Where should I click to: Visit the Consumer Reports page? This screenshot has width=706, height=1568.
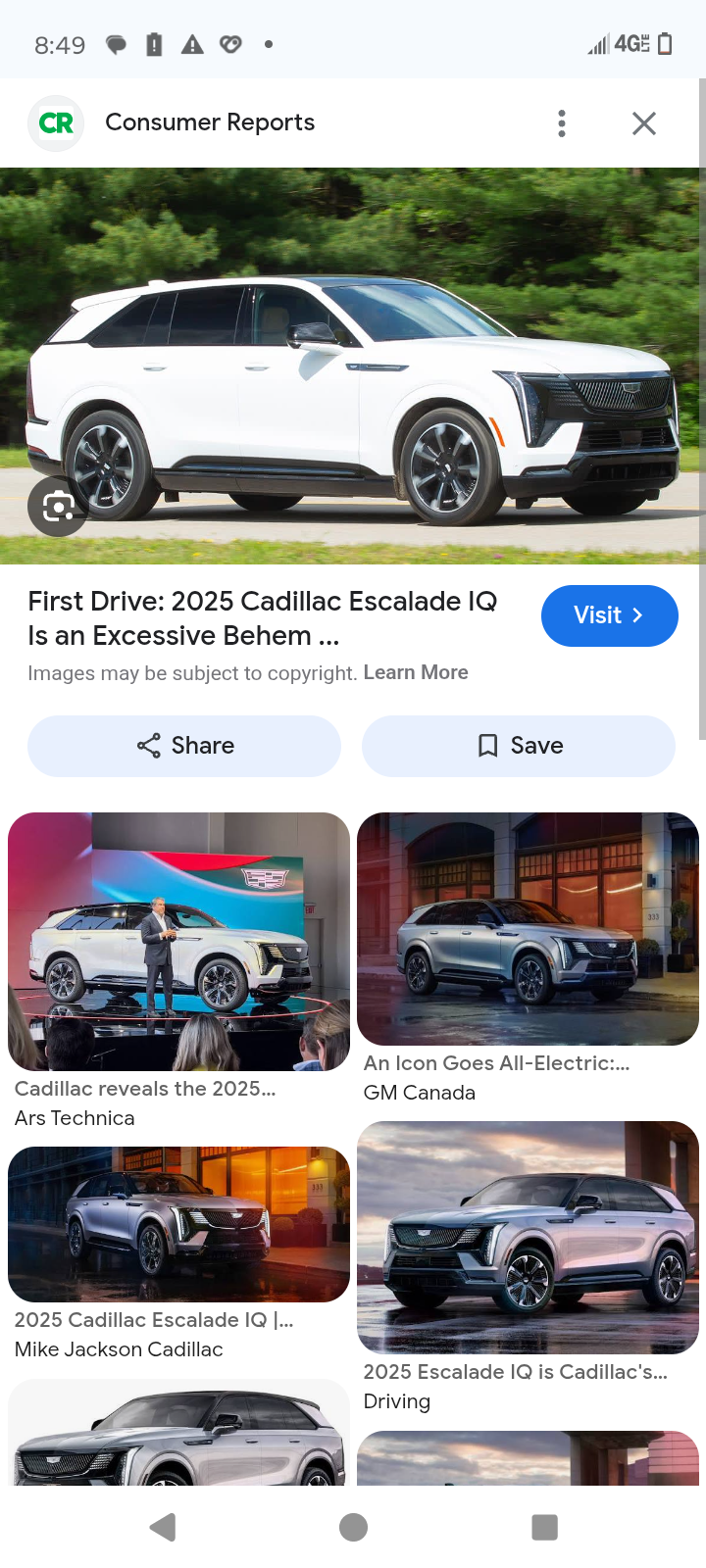(609, 615)
